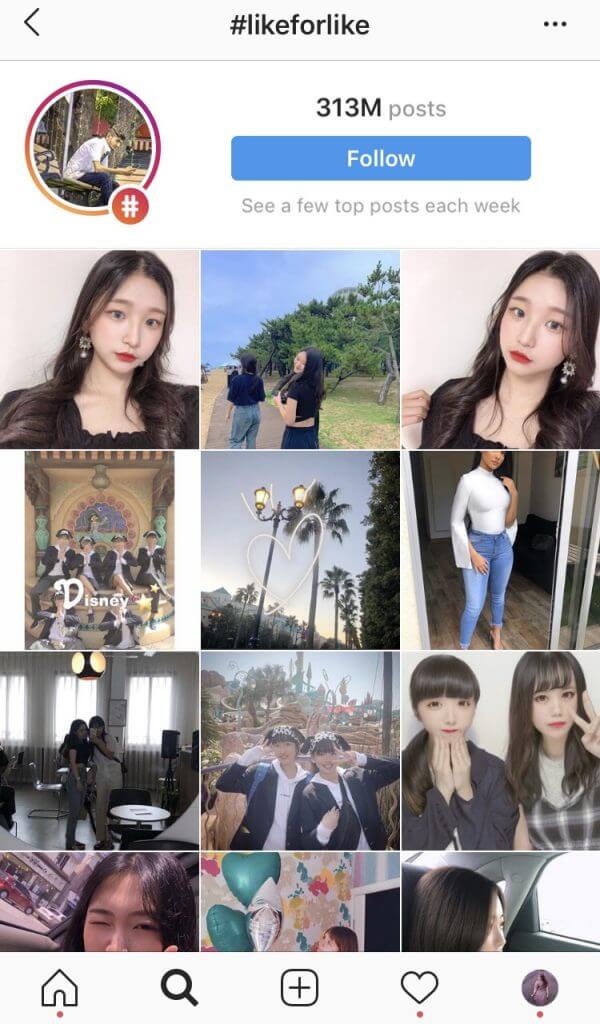
Task: Switch to the Search tab
Action: (x=180, y=988)
